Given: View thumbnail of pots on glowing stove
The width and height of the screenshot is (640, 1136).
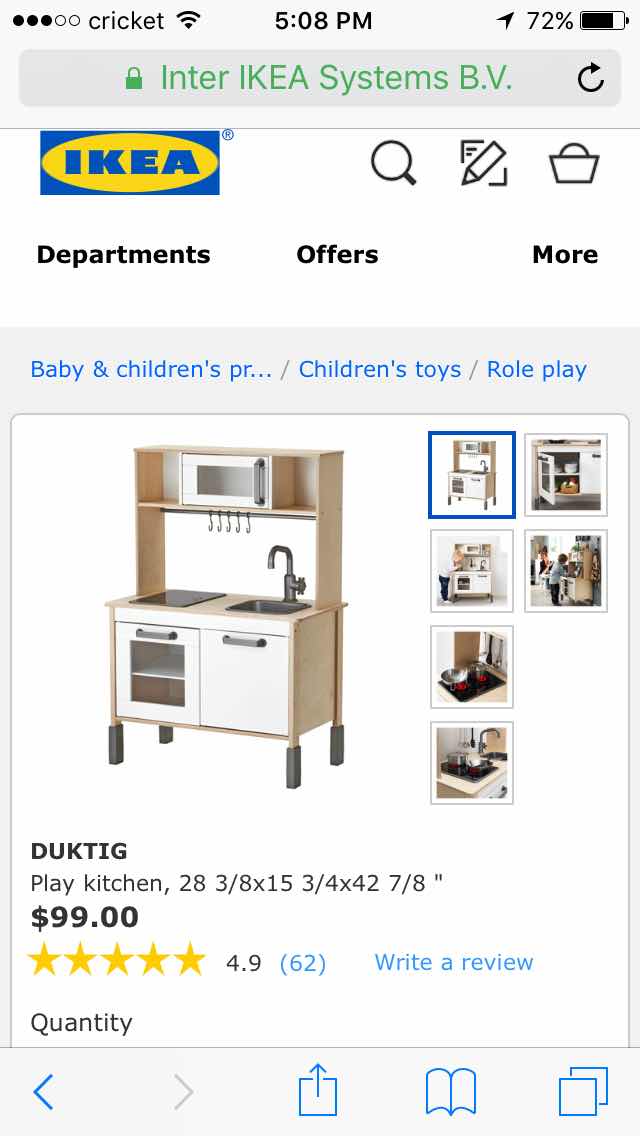Looking at the screenshot, I should (x=472, y=667).
